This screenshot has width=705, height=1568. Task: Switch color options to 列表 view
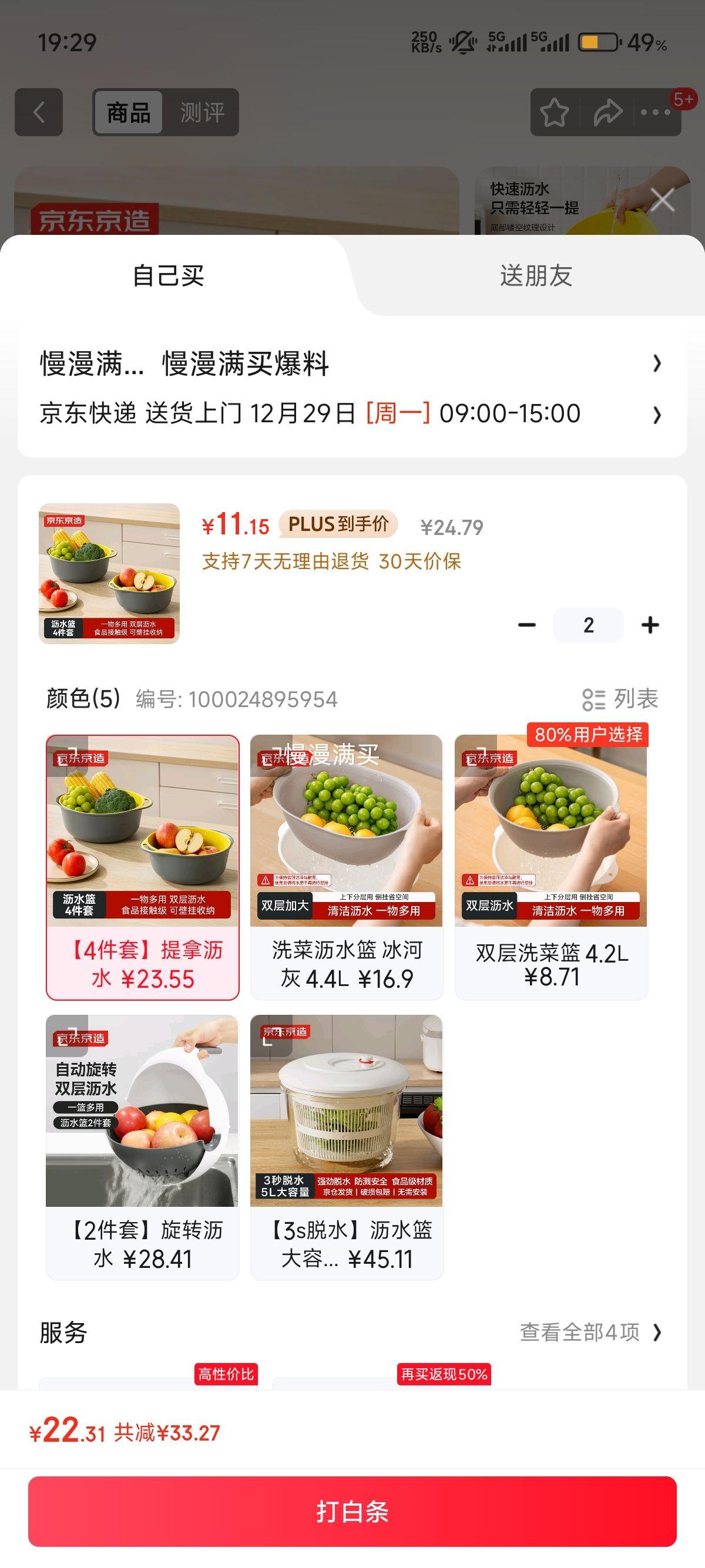[620, 699]
